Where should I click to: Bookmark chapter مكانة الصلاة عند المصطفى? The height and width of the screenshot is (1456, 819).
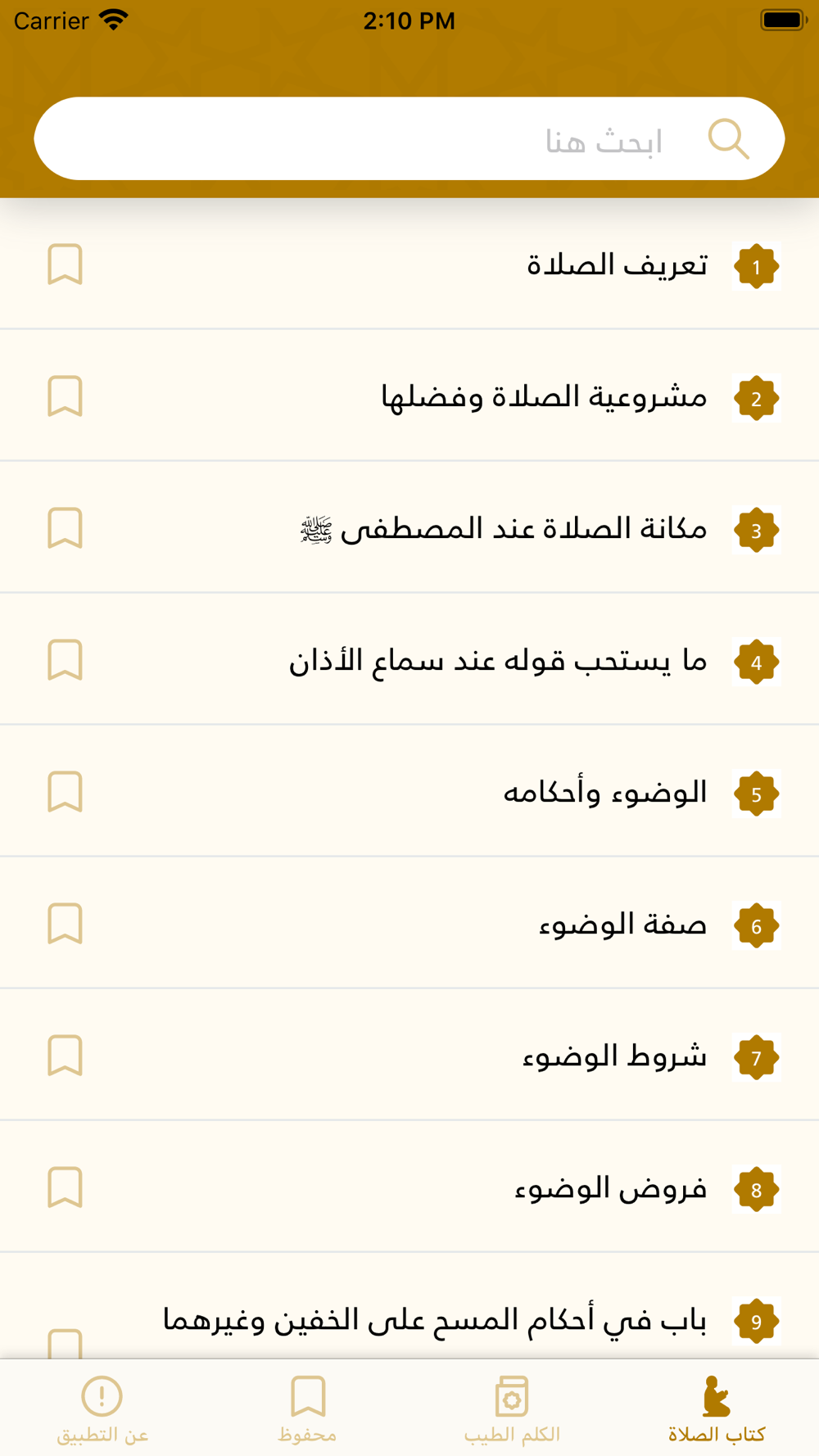tap(65, 528)
